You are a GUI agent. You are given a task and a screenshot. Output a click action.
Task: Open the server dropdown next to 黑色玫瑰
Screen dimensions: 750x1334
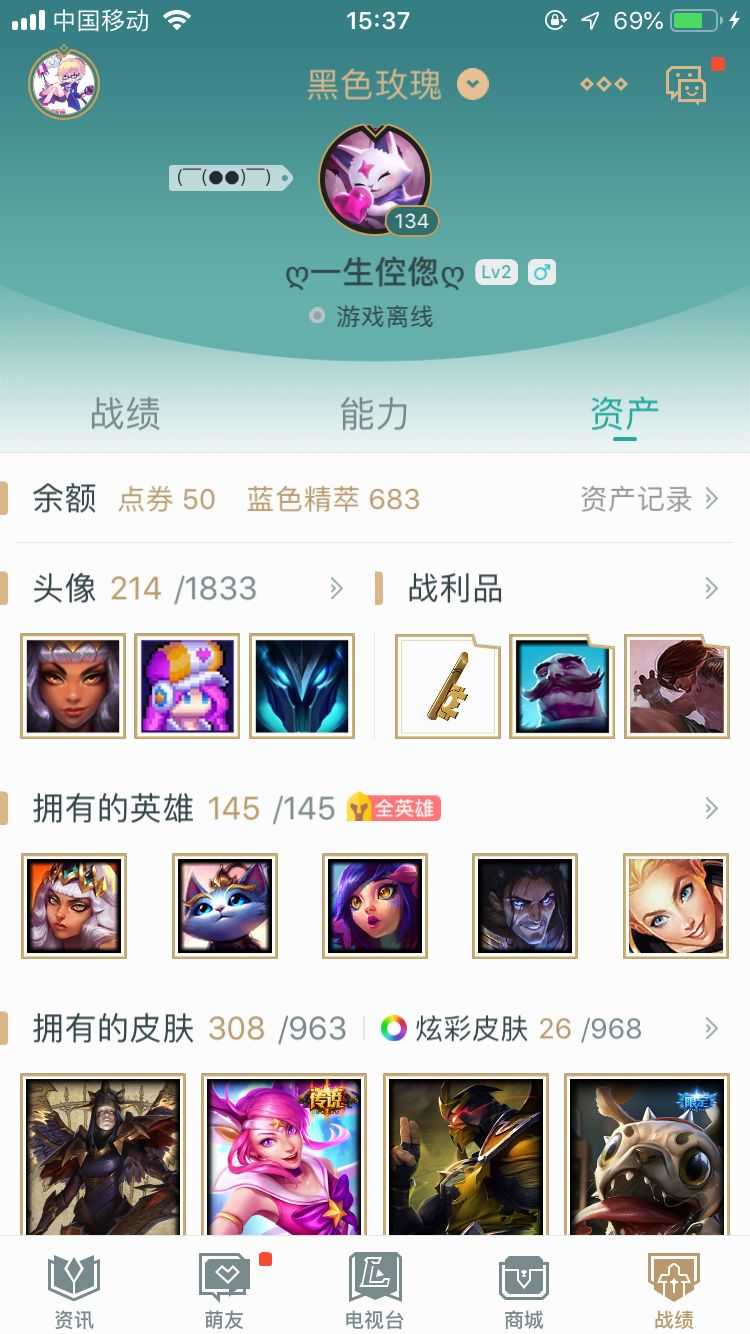tap(473, 84)
